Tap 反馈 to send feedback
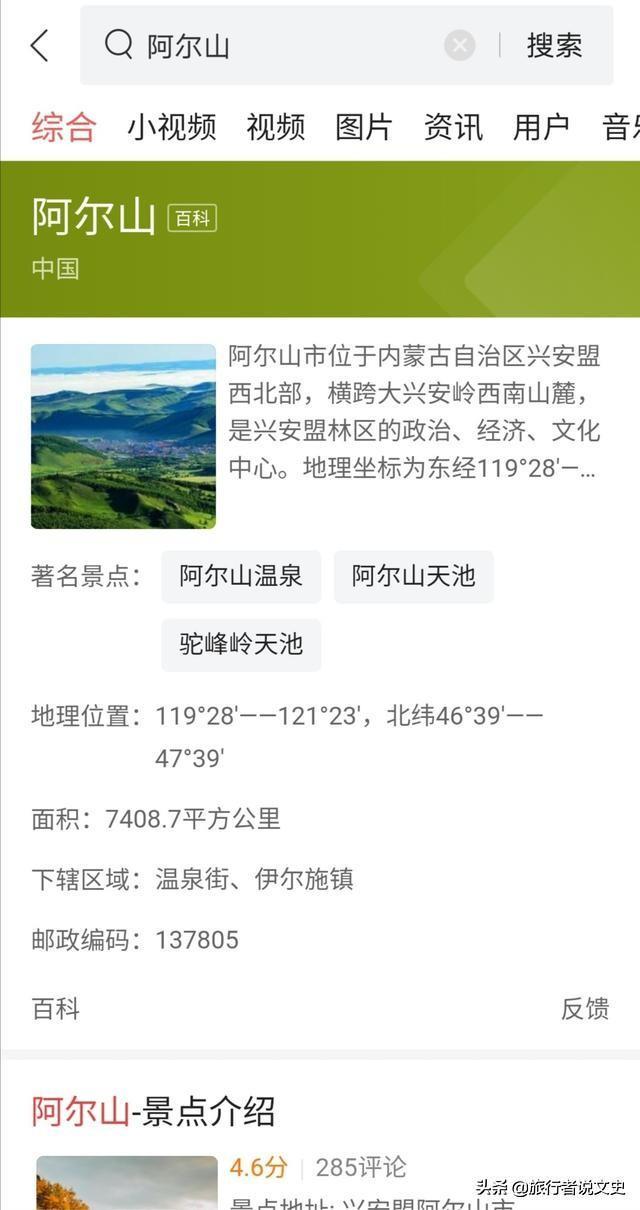The width and height of the screenshot is (640, 1210). click(x=584, y=1009)
